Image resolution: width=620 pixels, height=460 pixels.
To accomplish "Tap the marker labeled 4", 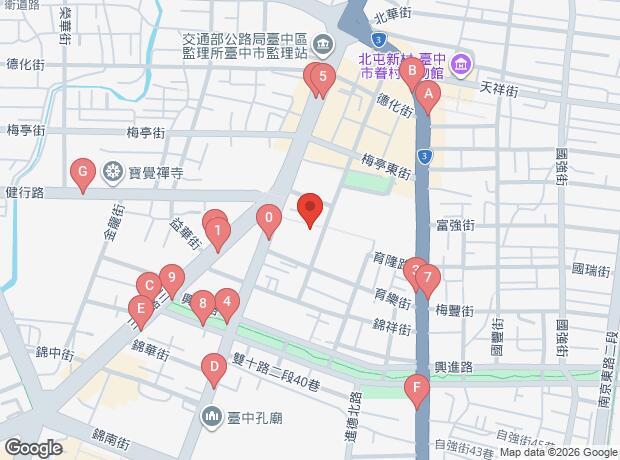I will [227, 300].
